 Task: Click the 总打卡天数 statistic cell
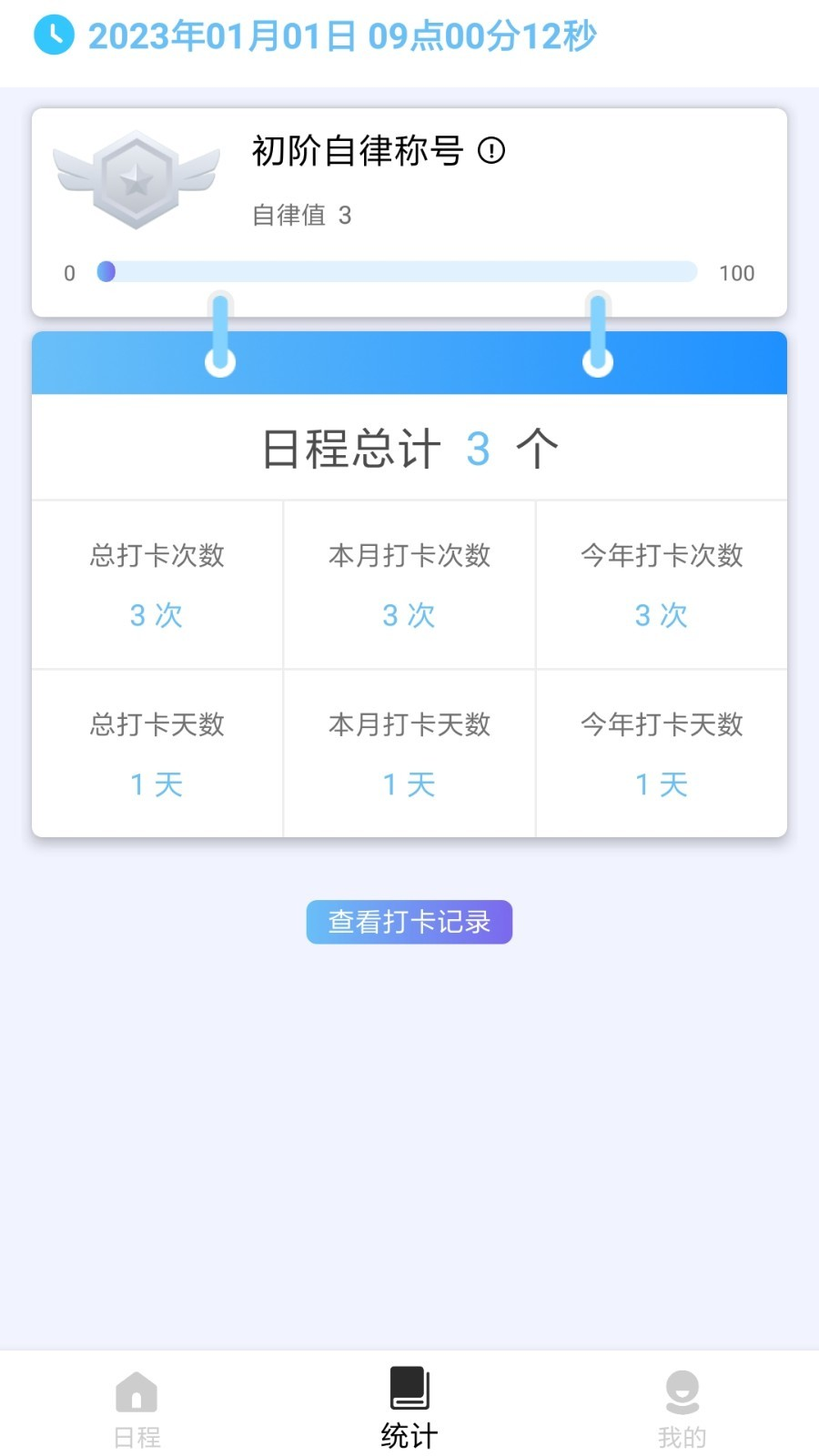point(157,753)
